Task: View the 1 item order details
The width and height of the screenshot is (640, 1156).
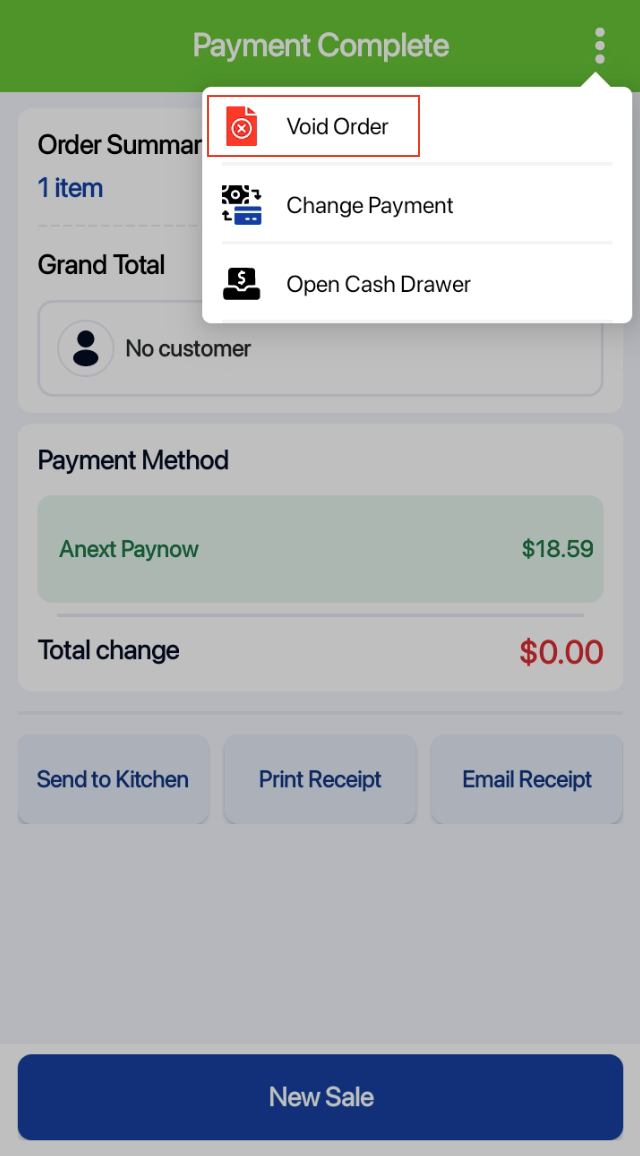Action: point(70,188)
